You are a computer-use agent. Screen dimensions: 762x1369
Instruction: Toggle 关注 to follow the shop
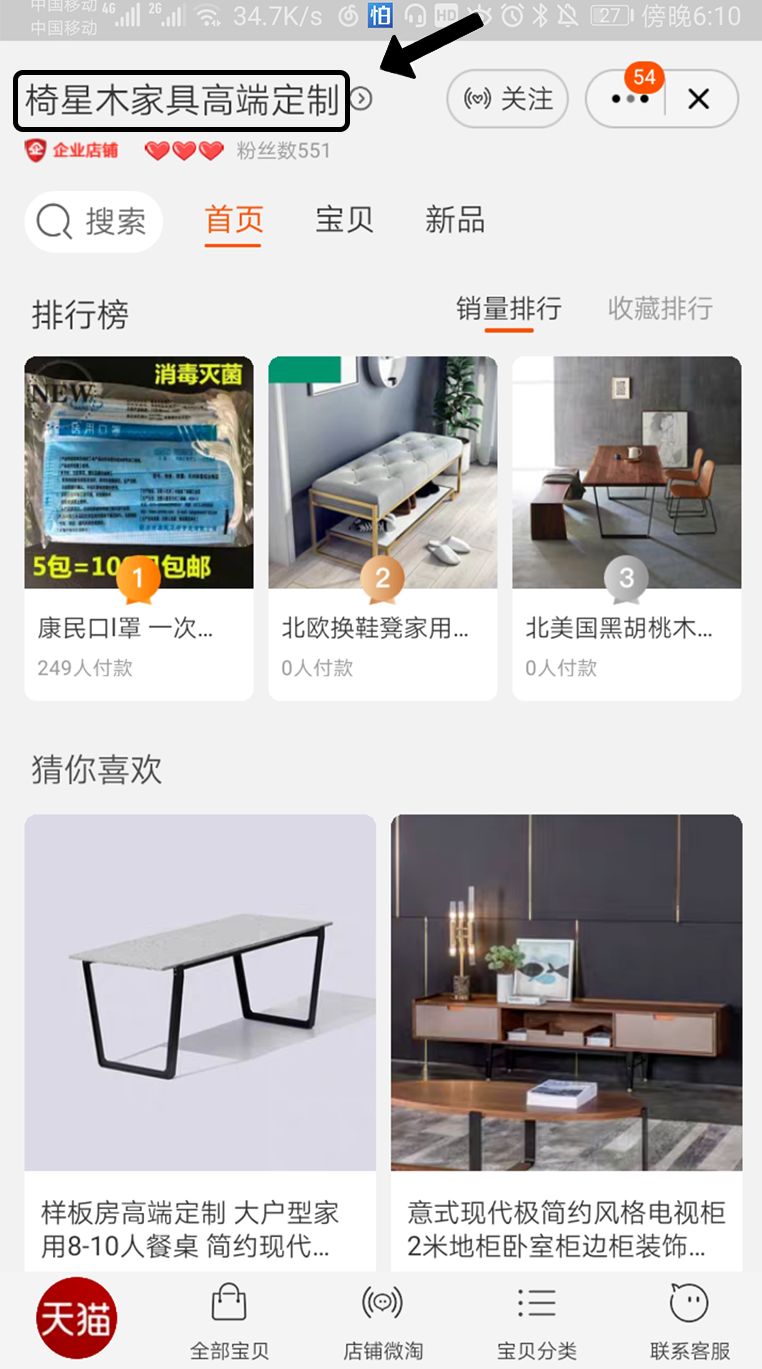[x=507, y=99]
